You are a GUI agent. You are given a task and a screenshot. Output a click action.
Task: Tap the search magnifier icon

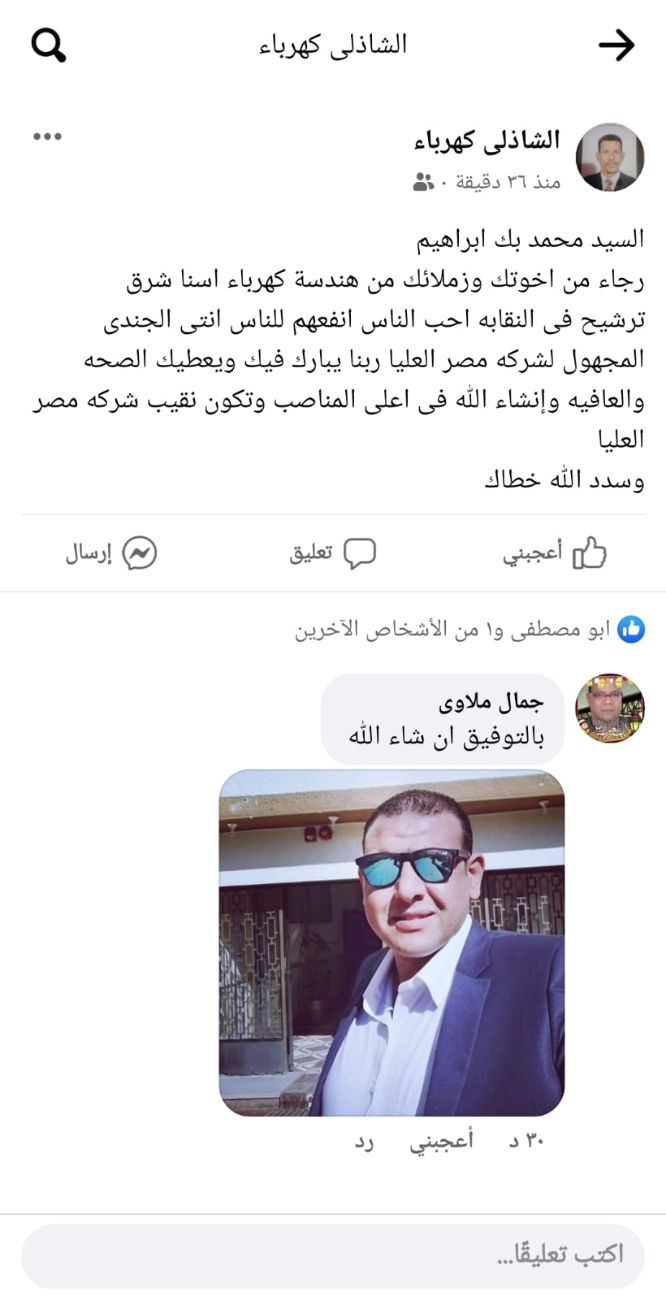pos(48,45)
